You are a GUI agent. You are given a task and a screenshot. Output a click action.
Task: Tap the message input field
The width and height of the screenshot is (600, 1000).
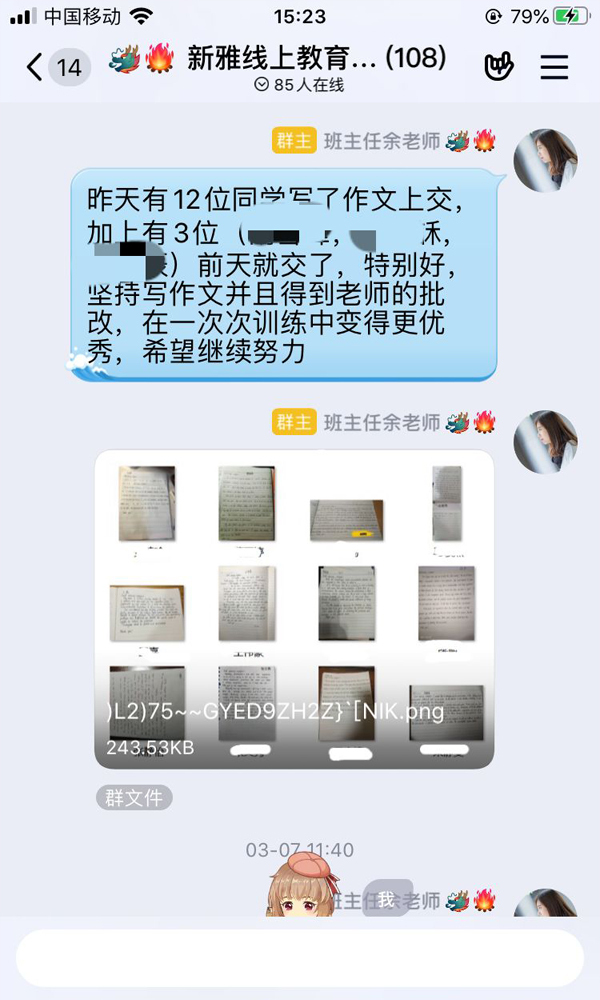(299, 959)
